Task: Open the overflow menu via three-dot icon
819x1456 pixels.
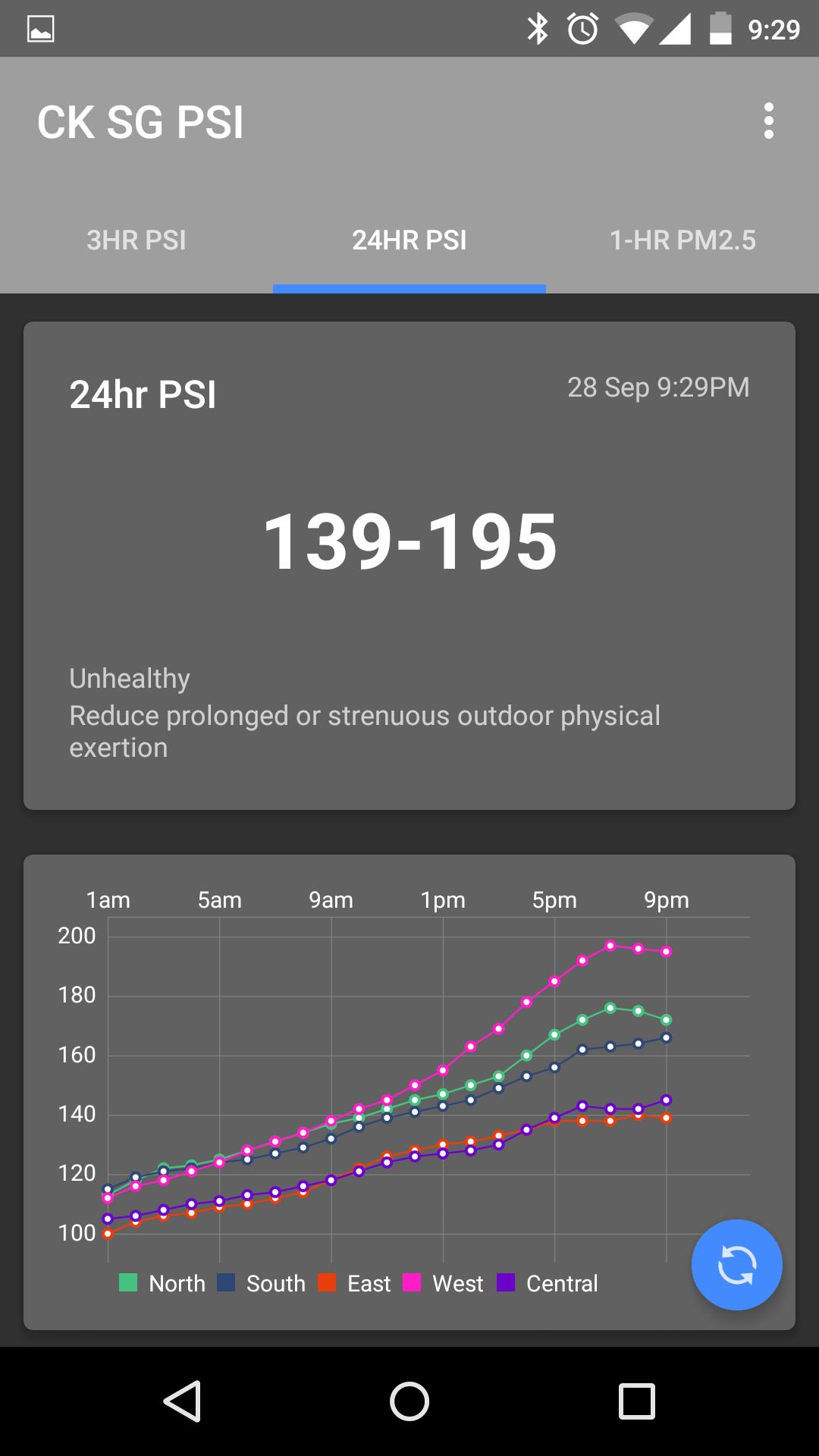Action: tap(769, 121)
